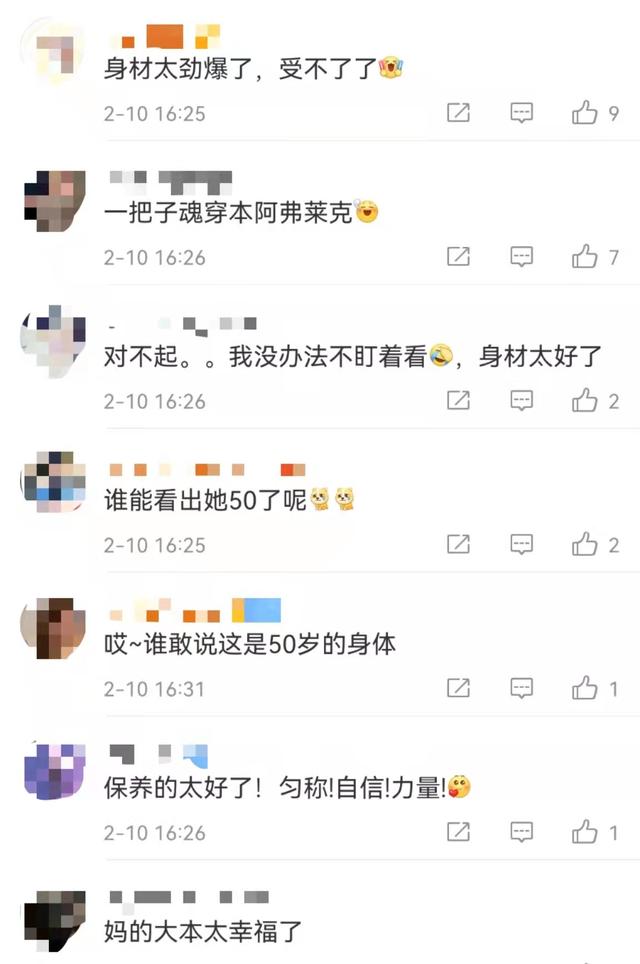Like the comment "哎~谁敢说这是50岁的身体"
The height and width of the screenshot is (964, 640).
[x=585, y=688]
